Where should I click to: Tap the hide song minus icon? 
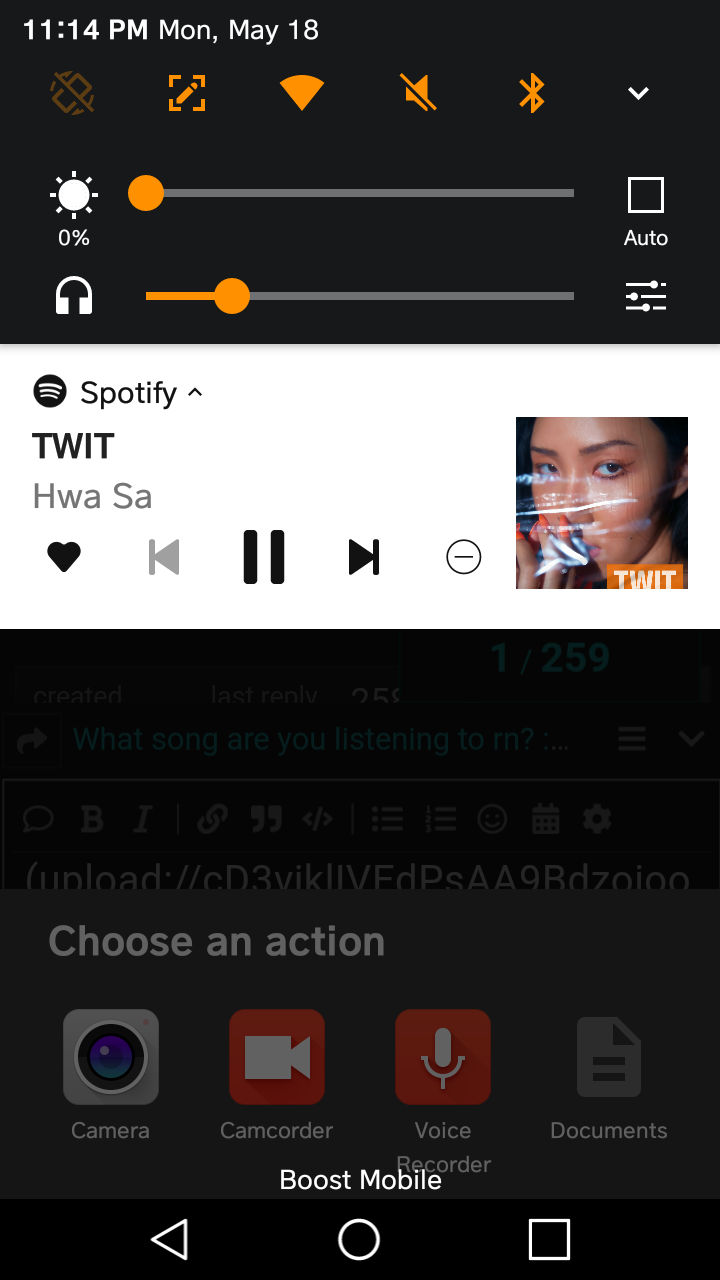pos(464,557)
